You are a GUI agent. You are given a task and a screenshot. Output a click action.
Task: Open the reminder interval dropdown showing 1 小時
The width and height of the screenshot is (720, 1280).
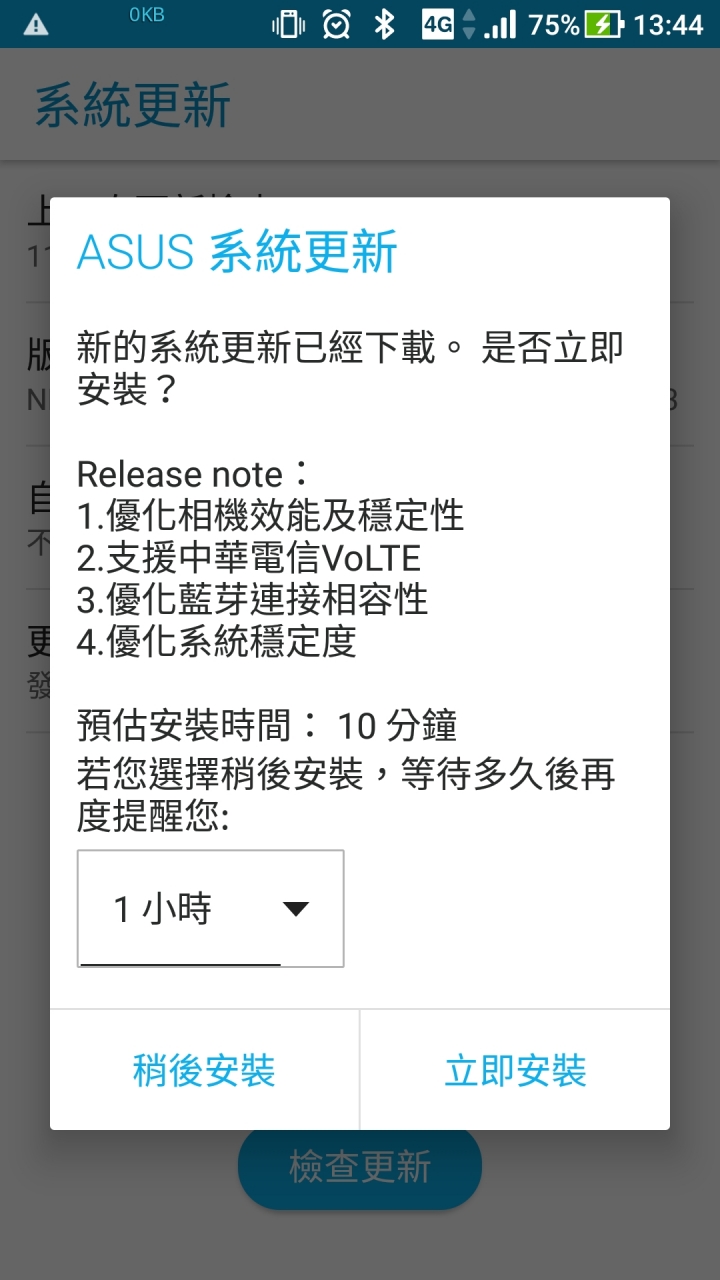[x=209, y=908]
